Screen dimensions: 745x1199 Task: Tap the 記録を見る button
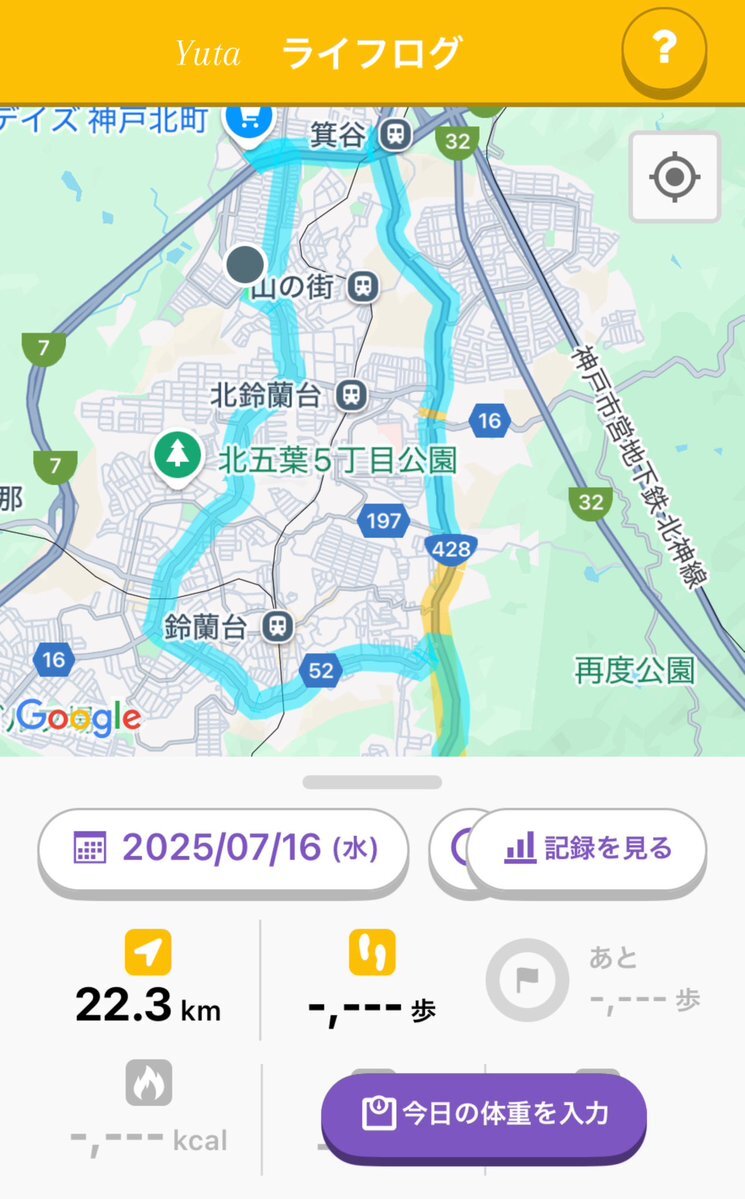[587, 849]
